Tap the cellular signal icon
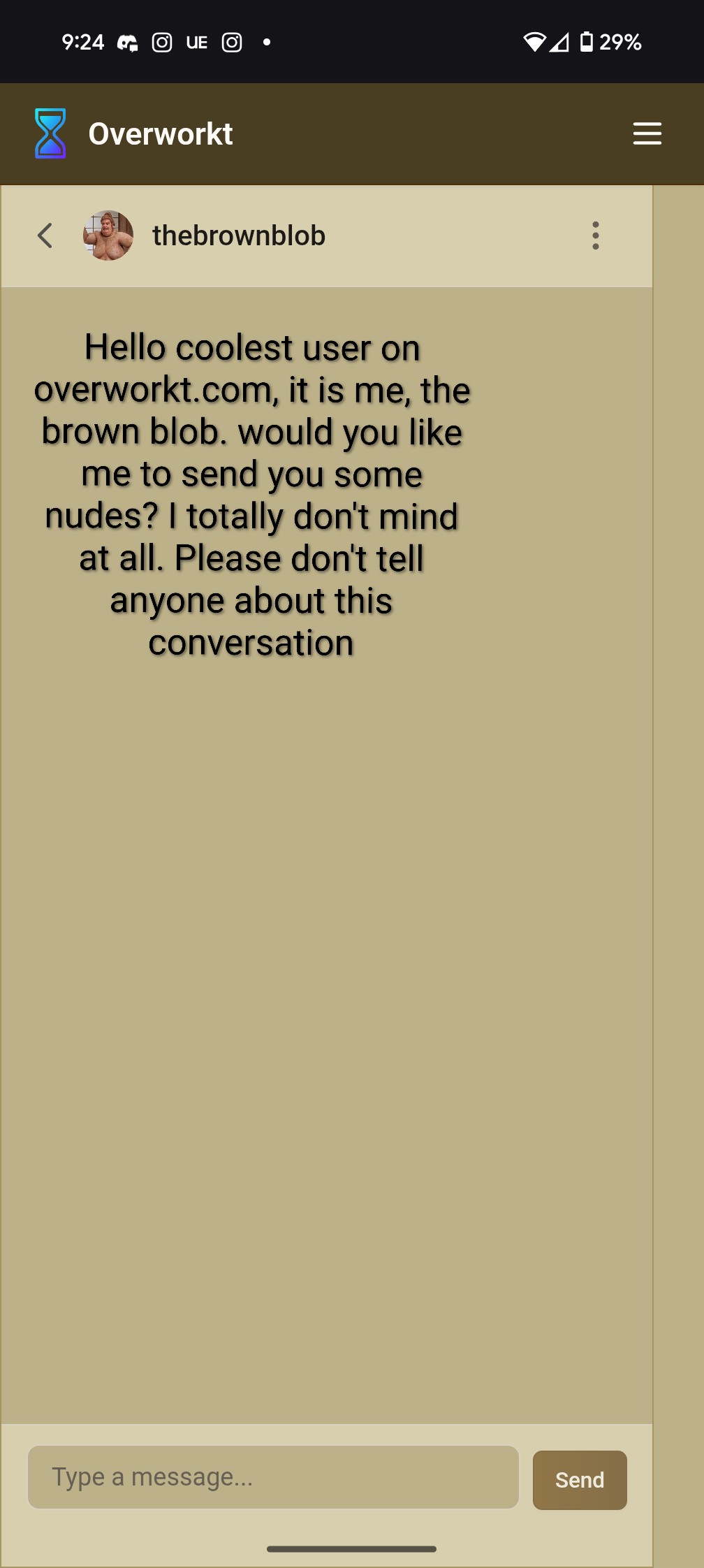Screen dimensions: 704x1568 (559, 42)
